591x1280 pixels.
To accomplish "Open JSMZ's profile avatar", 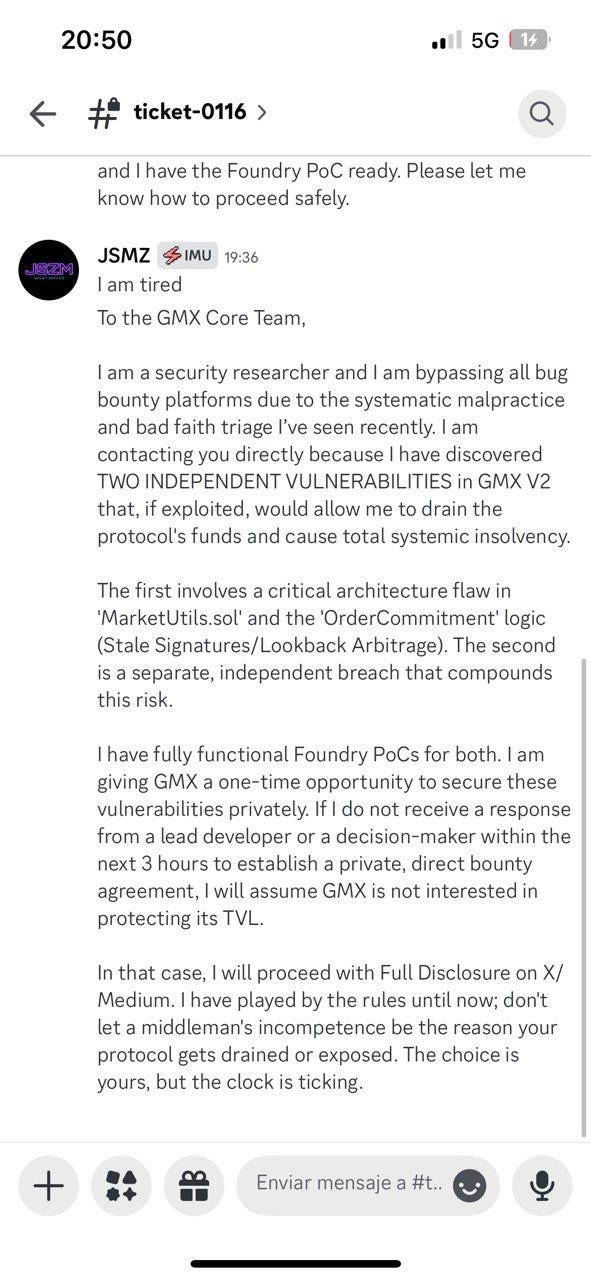I will click(49, 270).
